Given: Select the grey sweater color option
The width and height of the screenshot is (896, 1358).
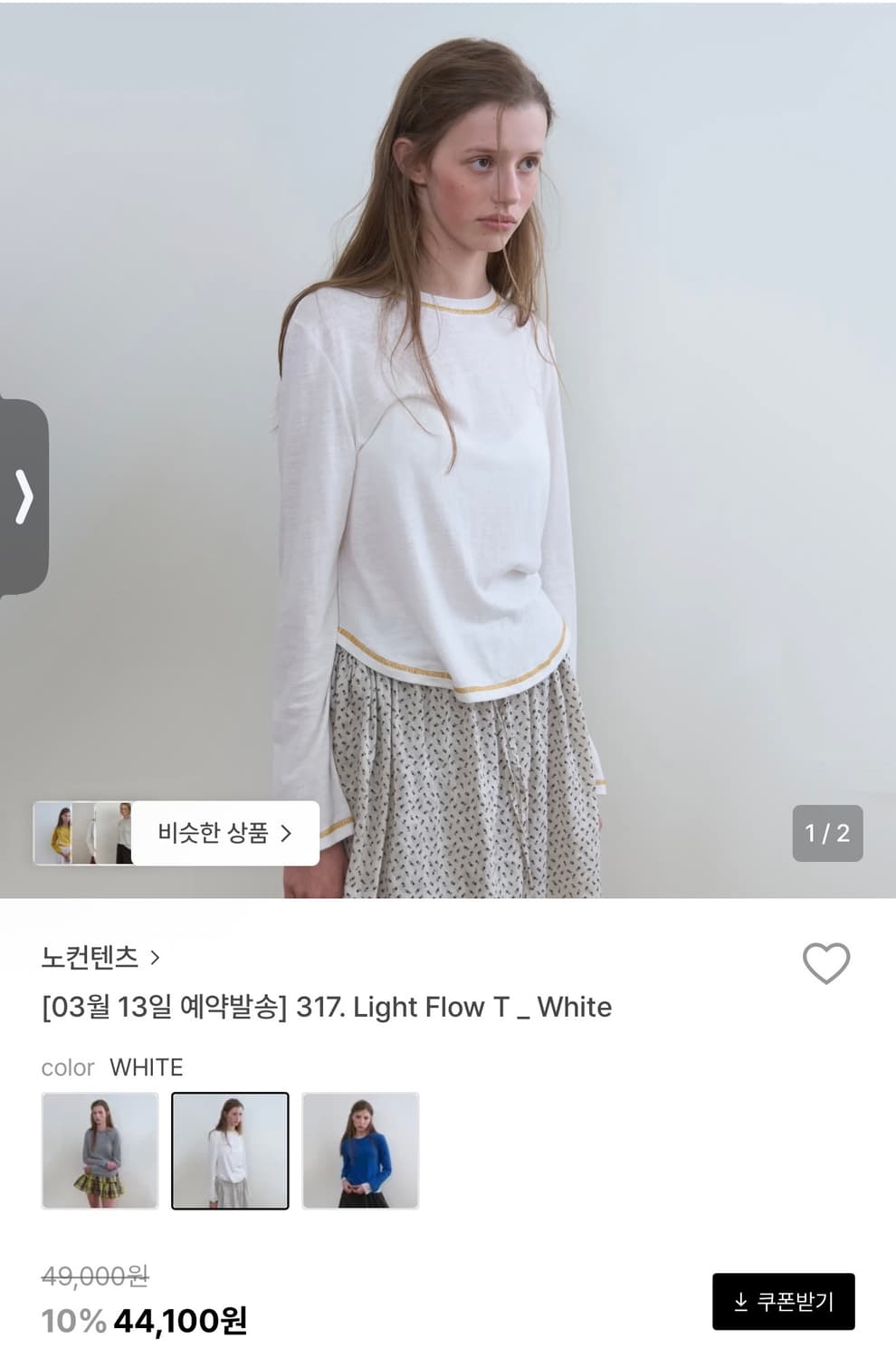Looking at the screenshot, I should pos(100,1148).
